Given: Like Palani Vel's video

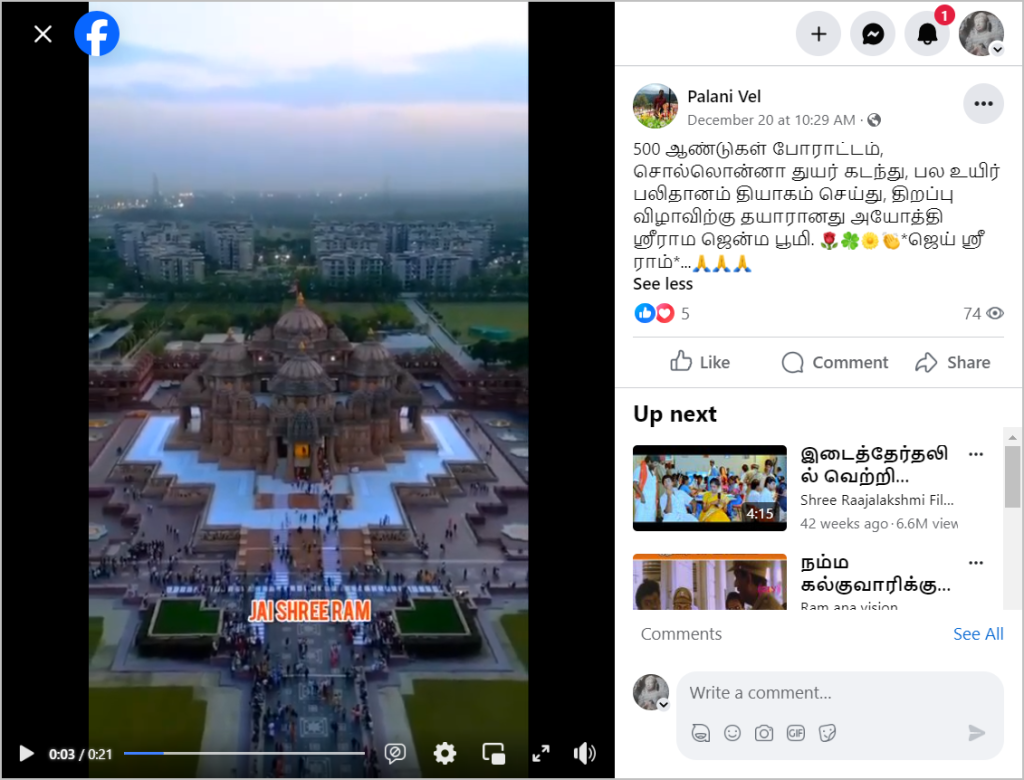Looking at the screenshot, I should point(700,362).
